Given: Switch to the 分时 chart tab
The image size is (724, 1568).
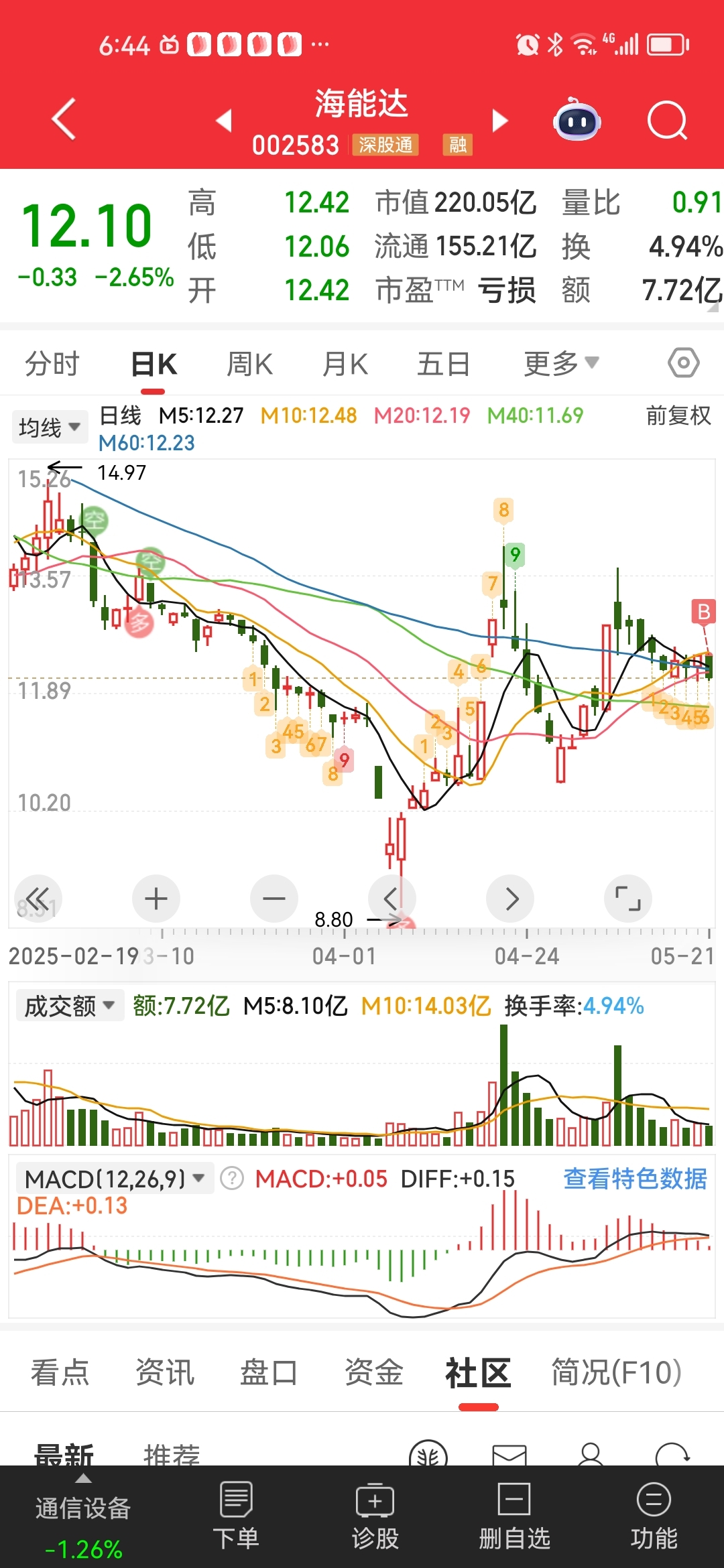Looking at the screenshot, I should 52,365.
